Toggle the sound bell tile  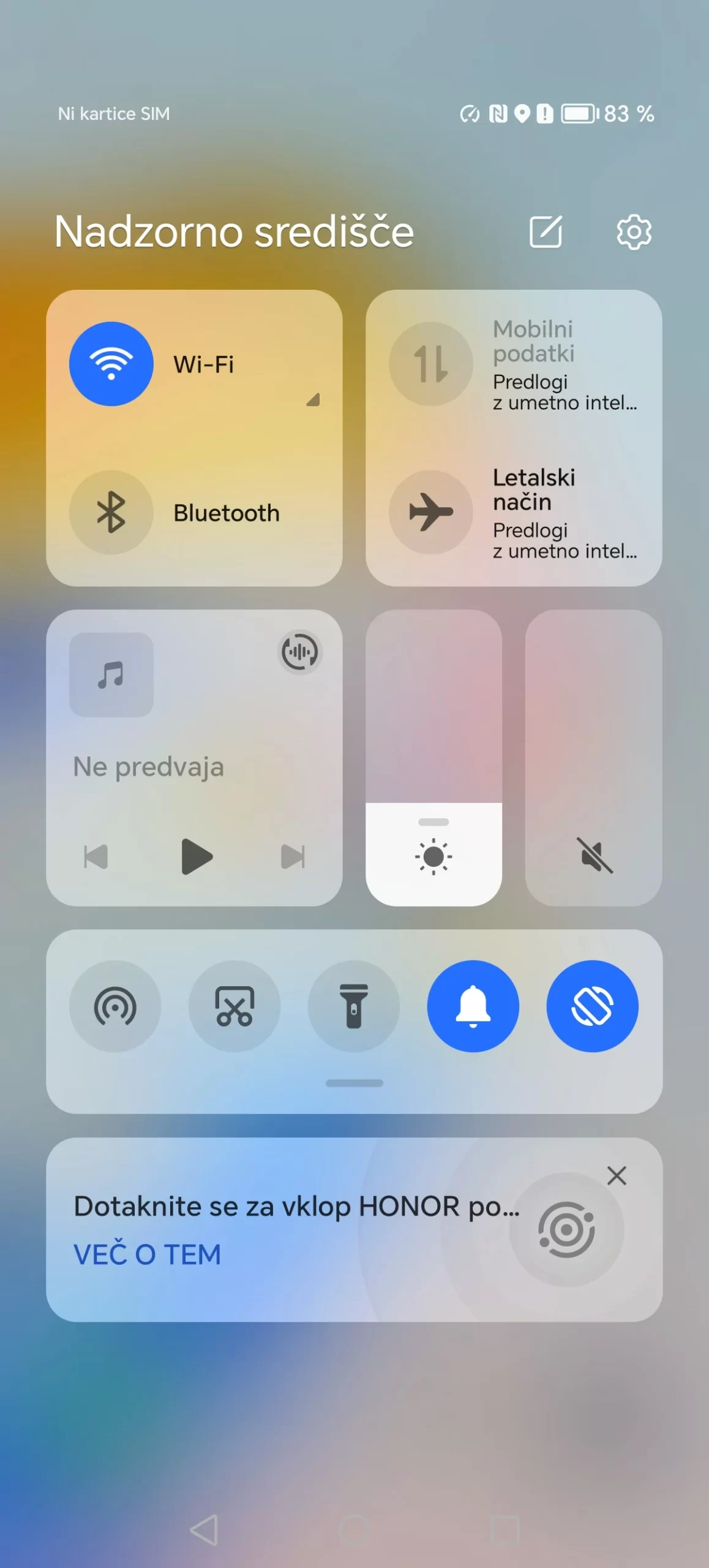click(x=473, y=1006)
